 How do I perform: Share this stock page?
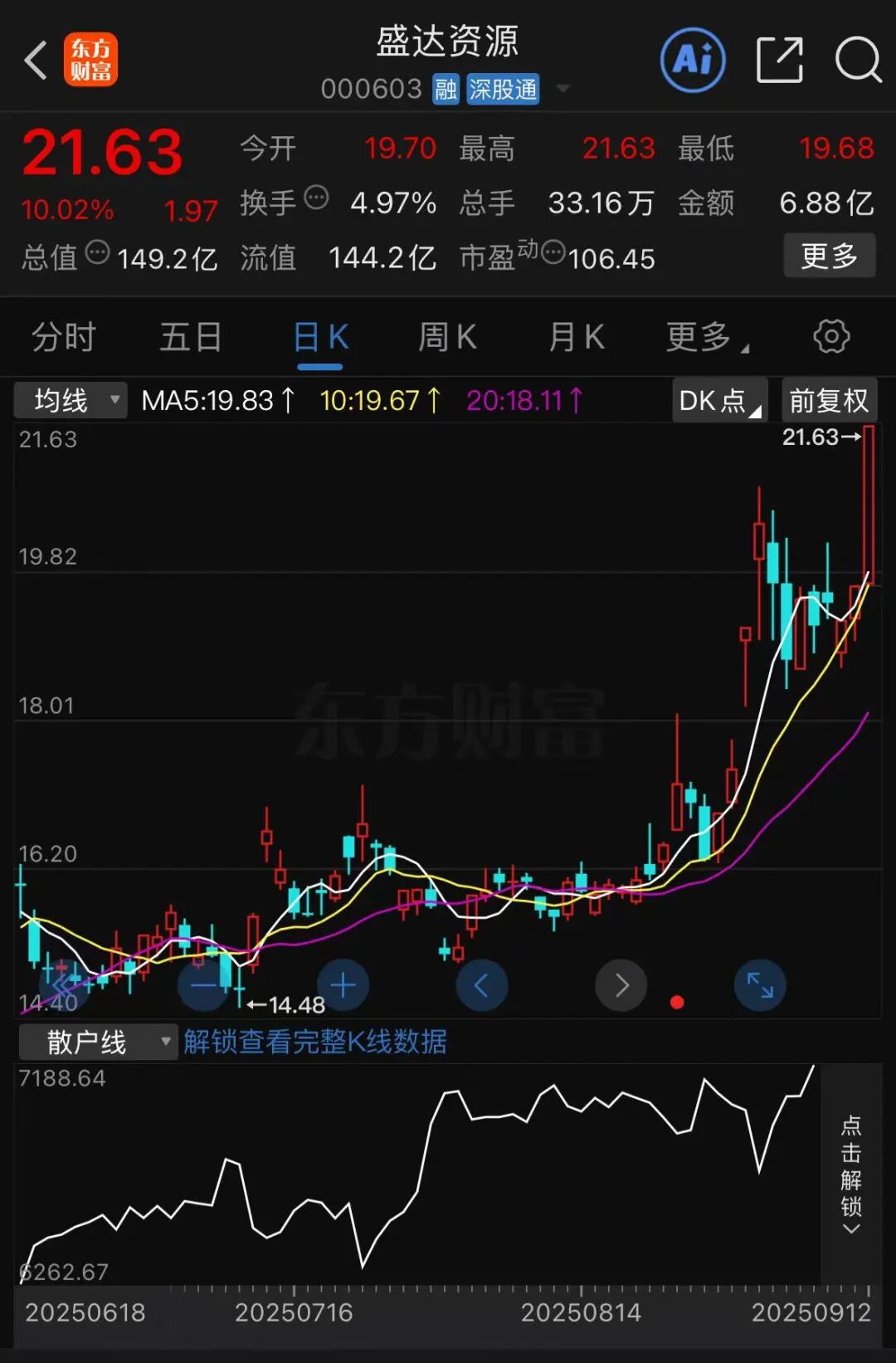780,60
